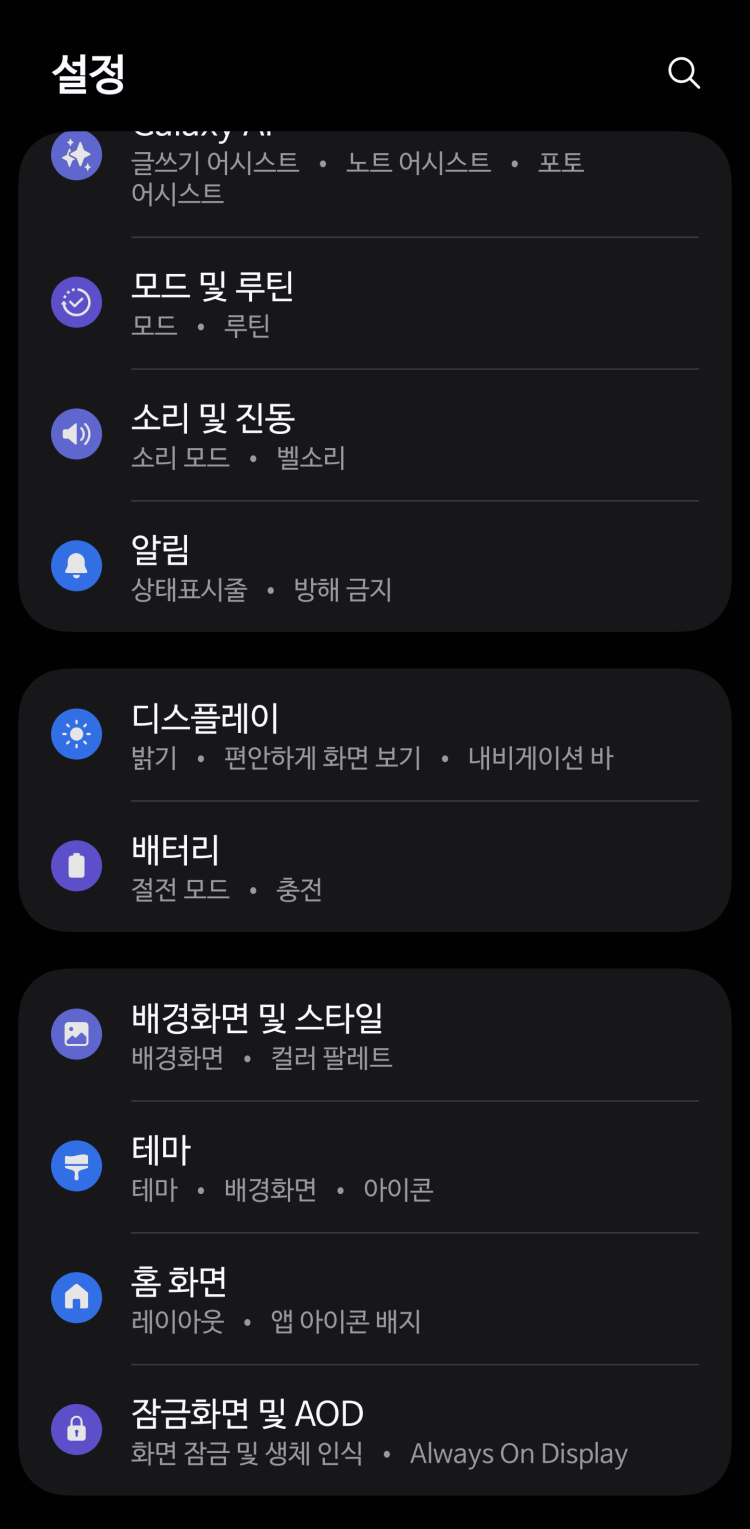Screen dimensions: 750x1529
Task: Tap the 테마 row
Action: (x=375, y=1167)
